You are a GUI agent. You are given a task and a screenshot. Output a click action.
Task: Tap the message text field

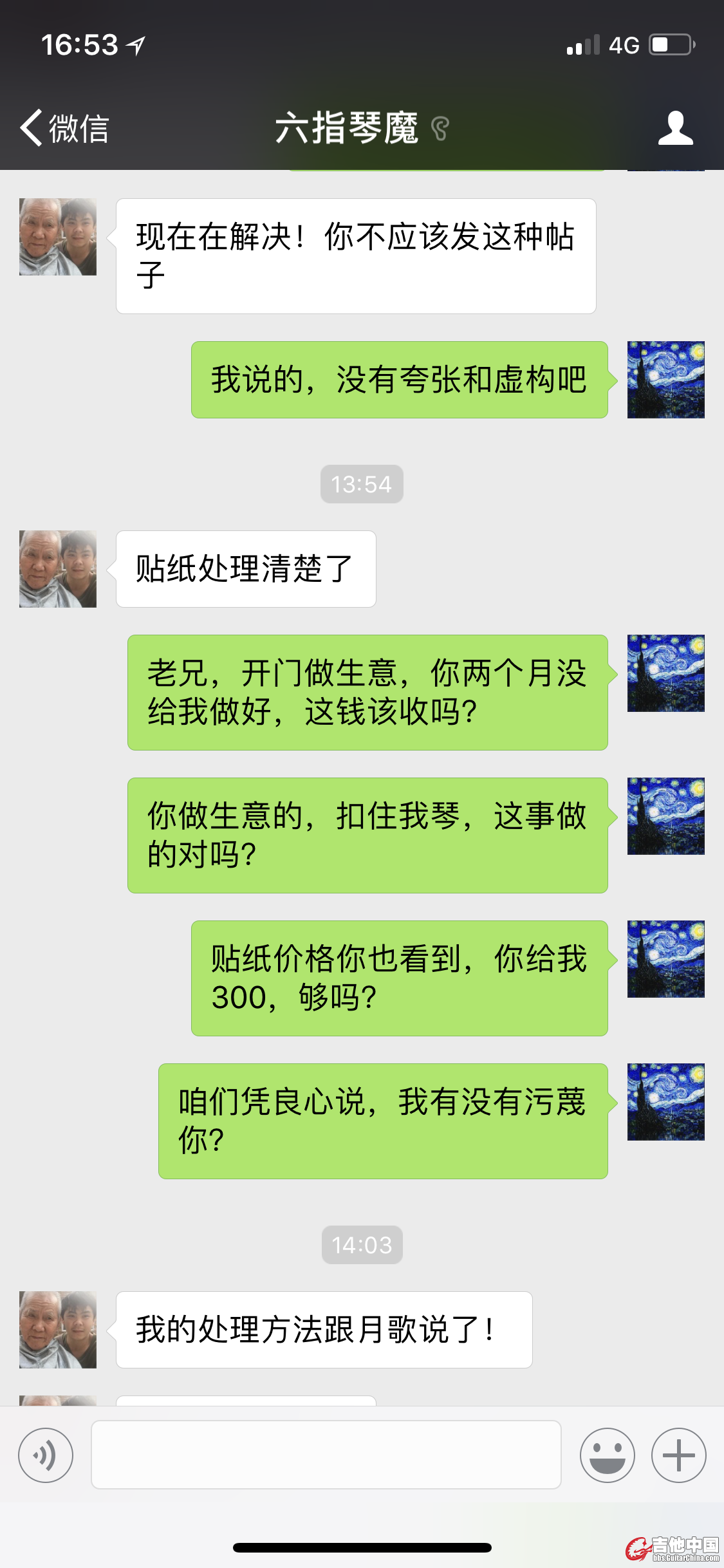326,1455
